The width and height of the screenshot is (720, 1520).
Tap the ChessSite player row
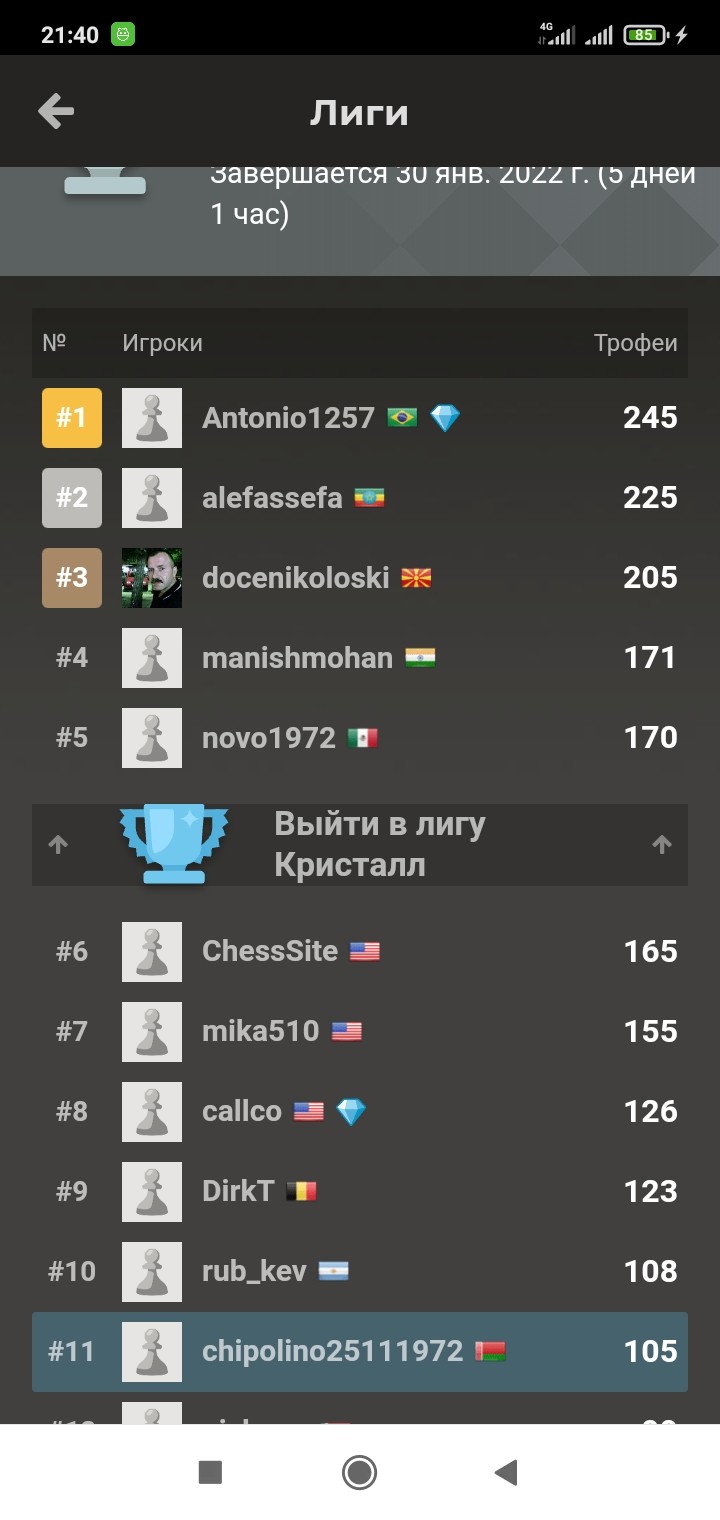[270, 951]
